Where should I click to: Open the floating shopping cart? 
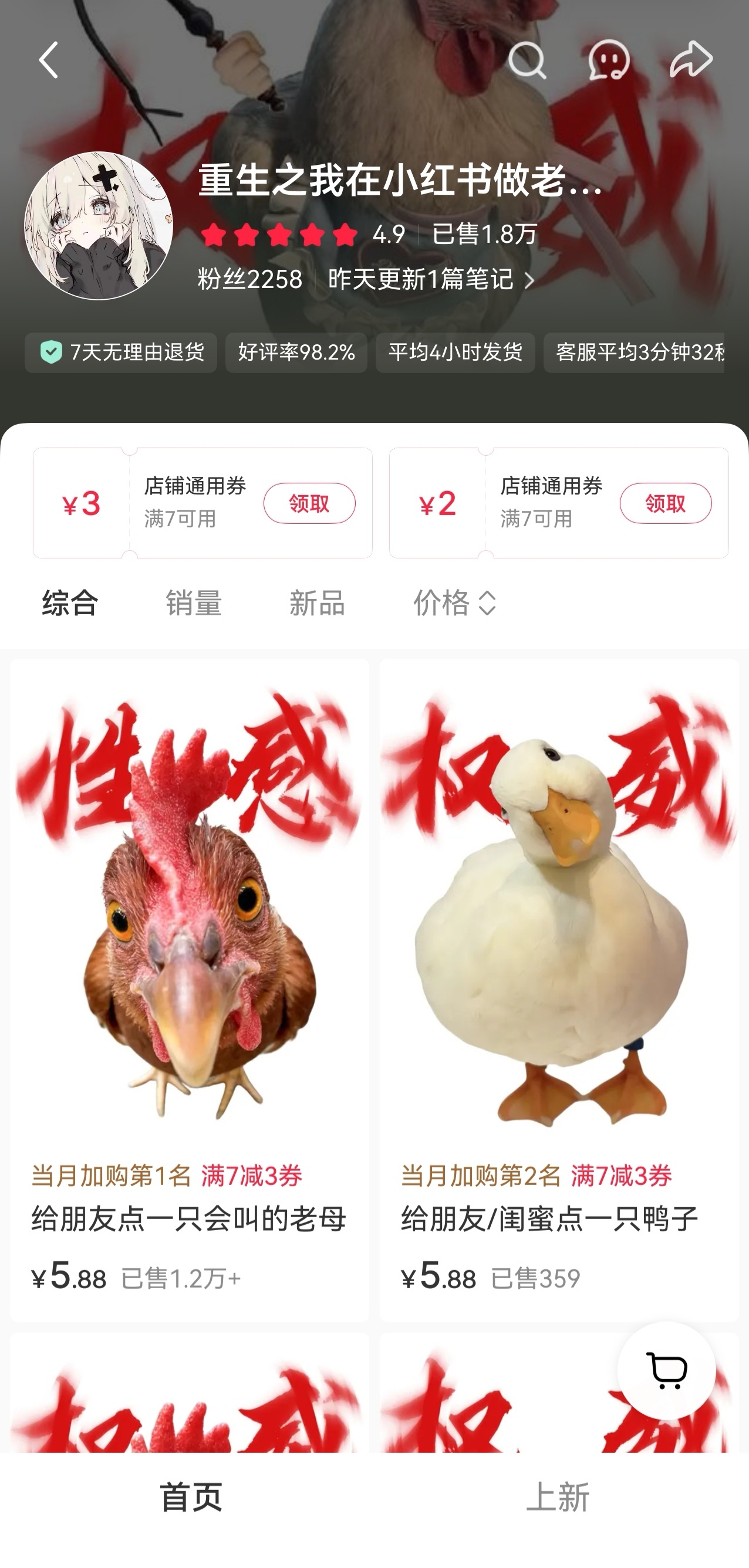[666, 1371]
